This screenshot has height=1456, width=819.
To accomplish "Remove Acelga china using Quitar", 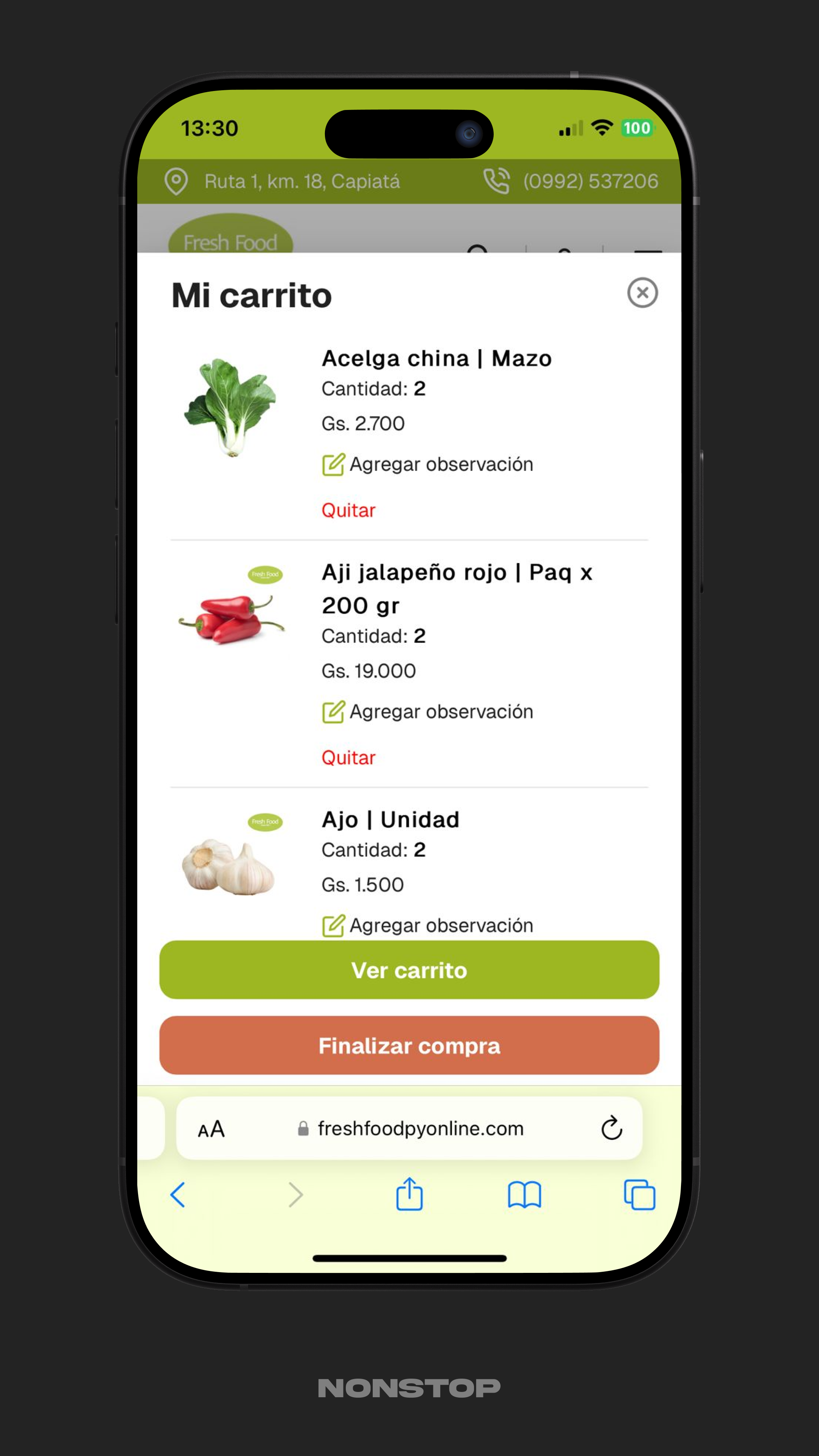I will 348,510.
